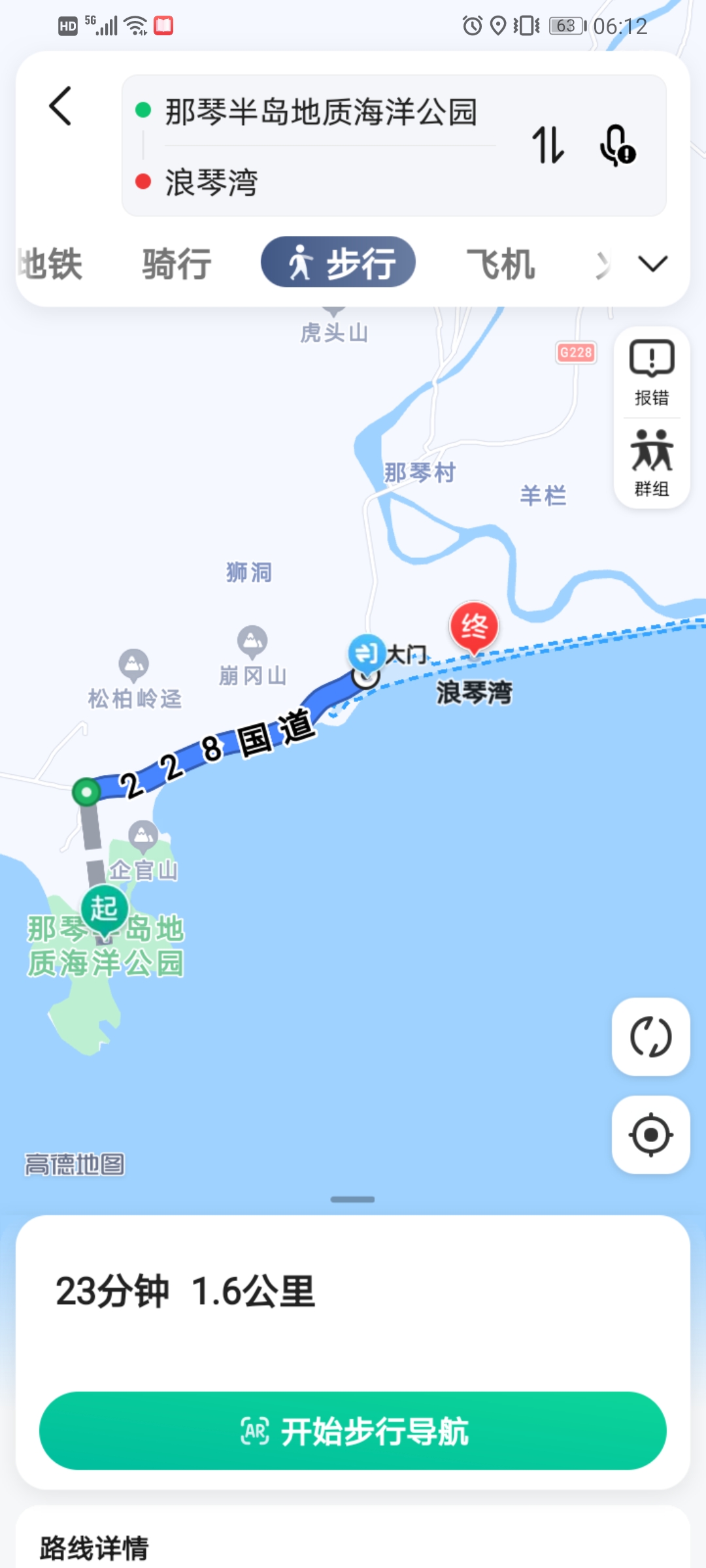
Task: Tap the 终 destination marker on map
Action: (474, 627)
